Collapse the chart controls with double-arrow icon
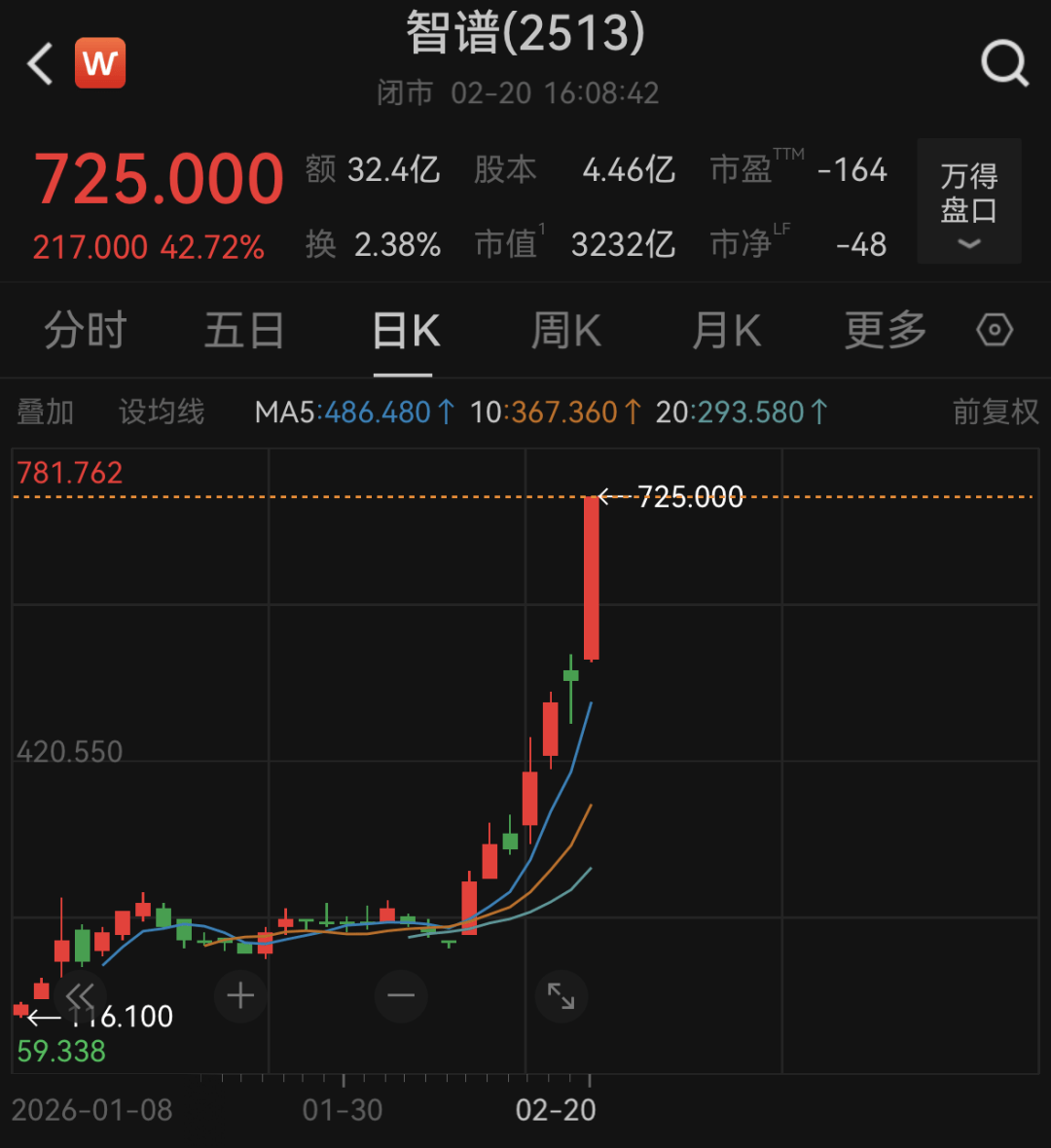The image size is (1051, 1148). [x=82, y=996]
